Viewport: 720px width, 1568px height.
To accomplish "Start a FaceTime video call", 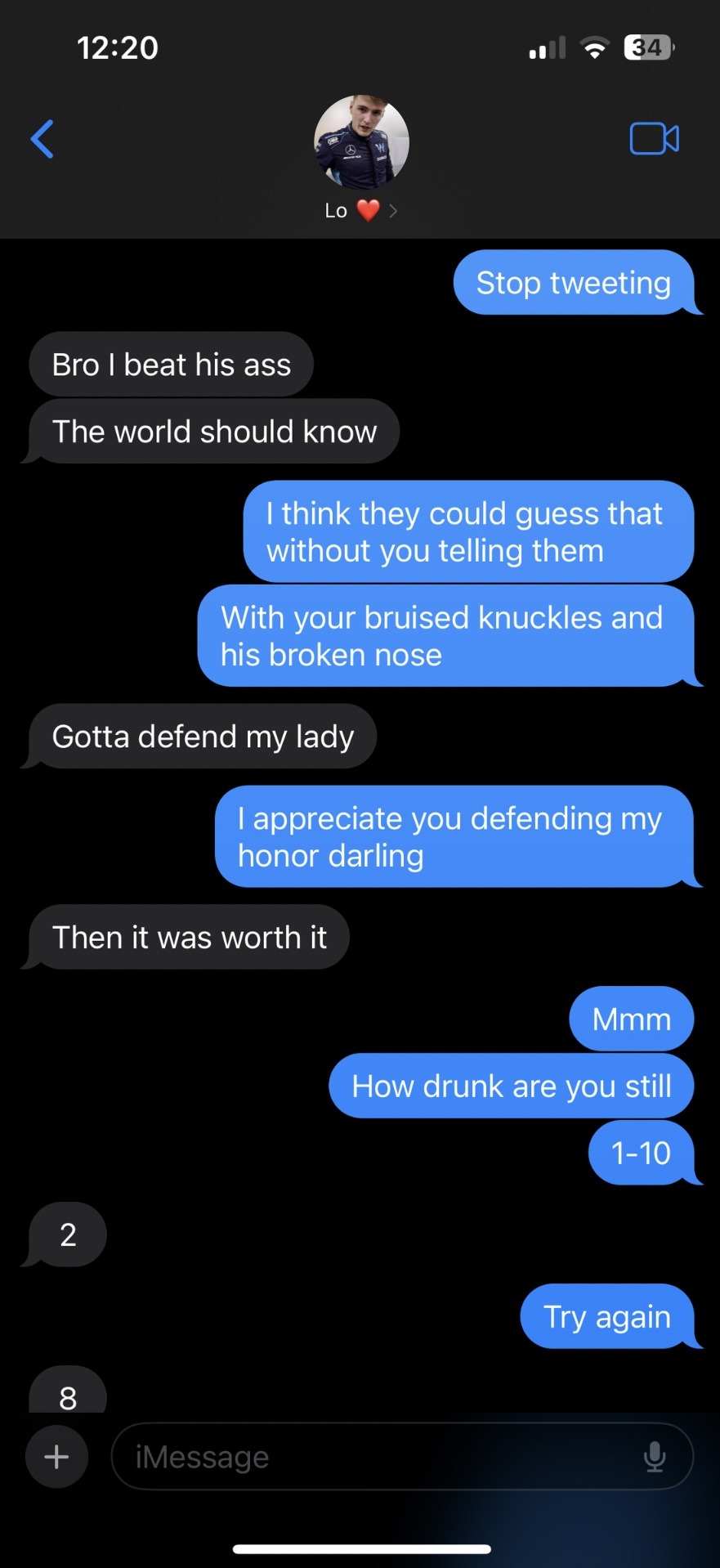I will pyautogui.click(x=654, y=139).
